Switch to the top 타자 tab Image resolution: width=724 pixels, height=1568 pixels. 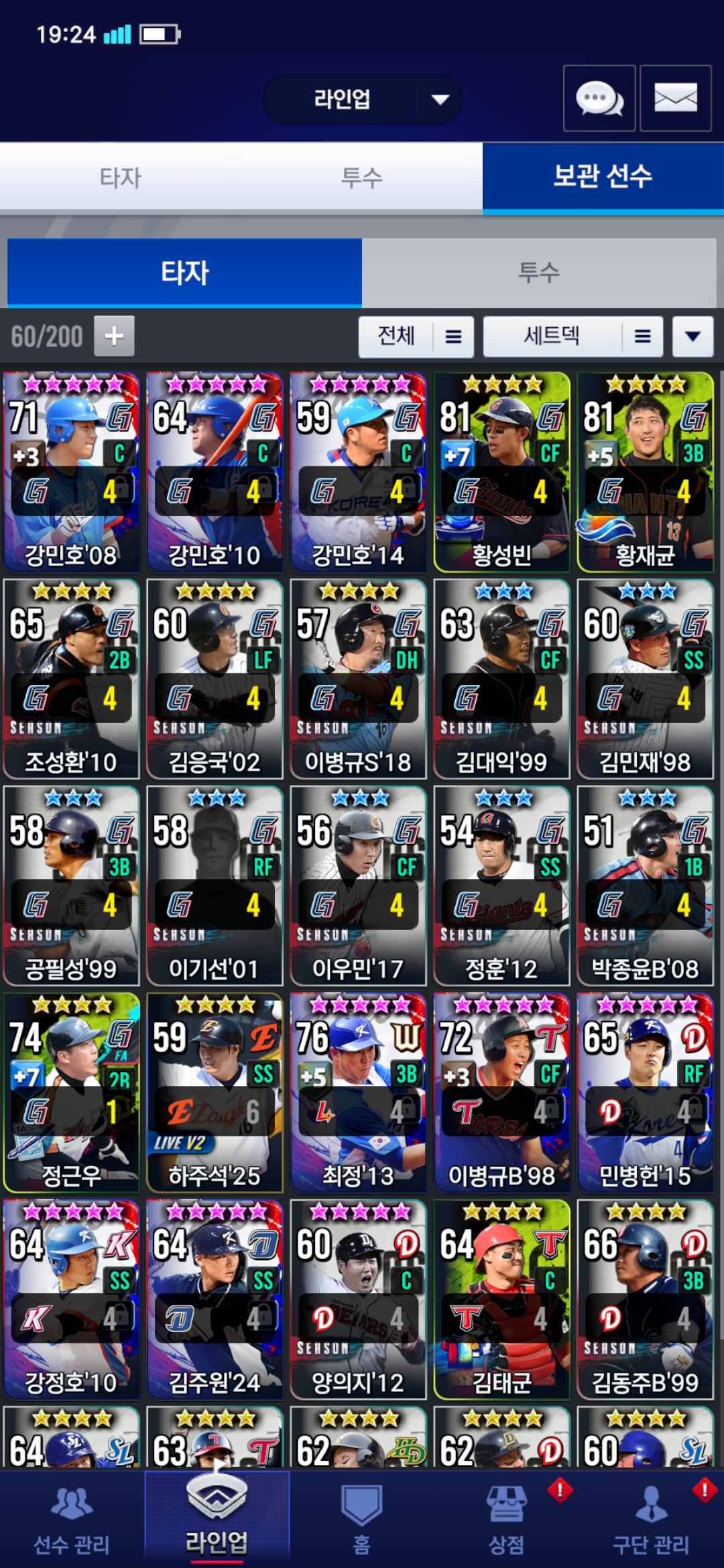tap(121, 178)
